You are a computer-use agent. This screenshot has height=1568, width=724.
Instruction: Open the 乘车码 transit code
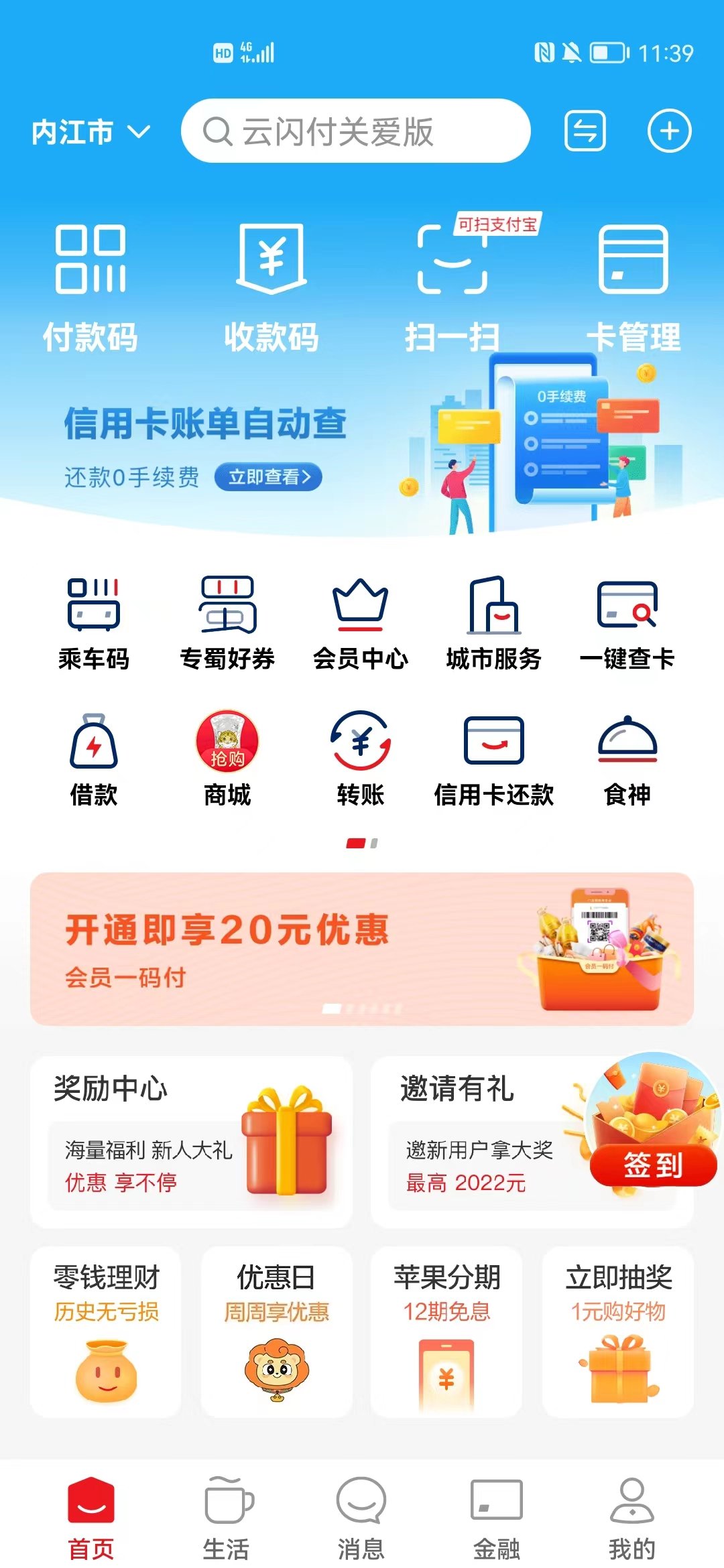pyautogui.click(x=93, y=623)
